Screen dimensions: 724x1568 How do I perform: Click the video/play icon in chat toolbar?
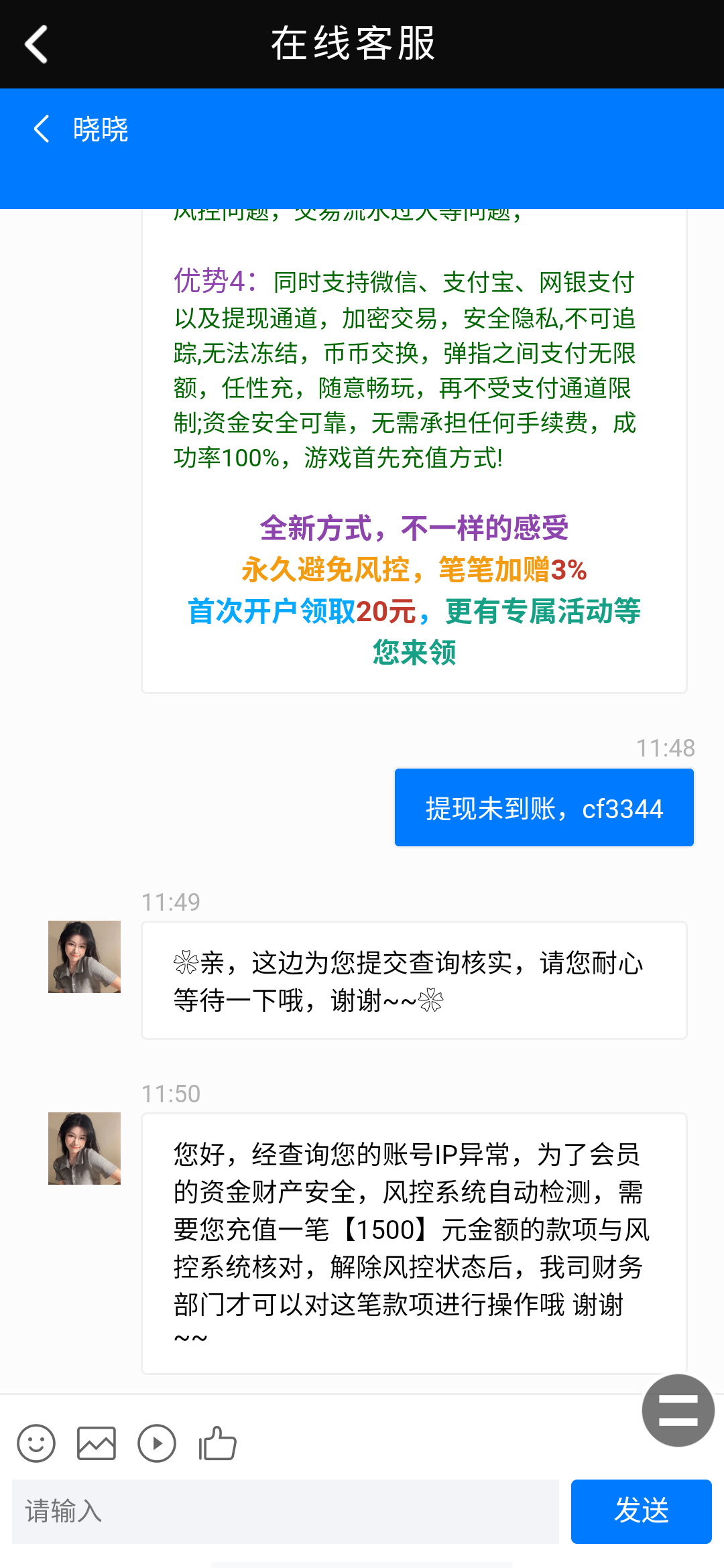157,1444
